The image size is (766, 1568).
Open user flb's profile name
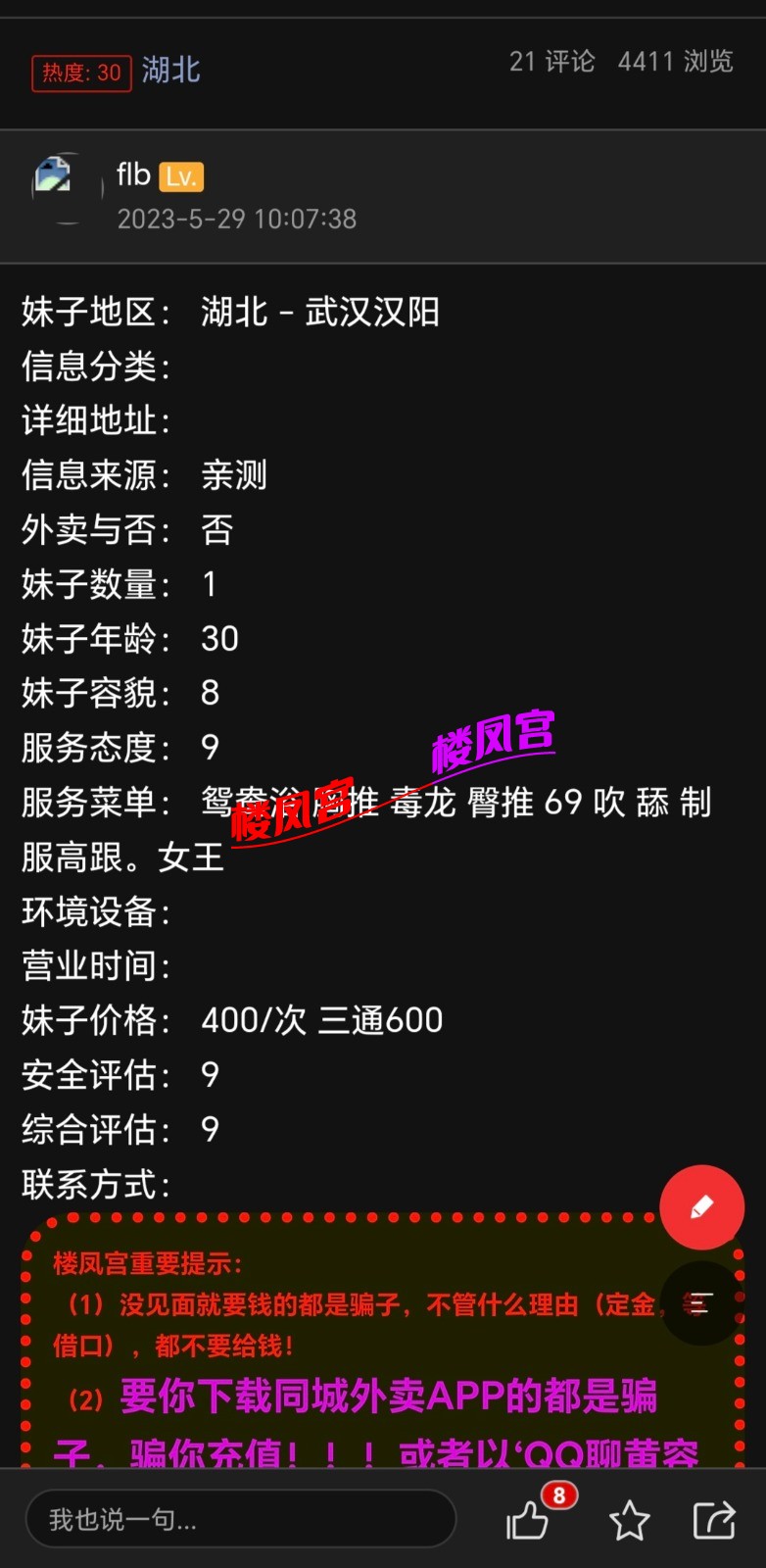point(133,175)
